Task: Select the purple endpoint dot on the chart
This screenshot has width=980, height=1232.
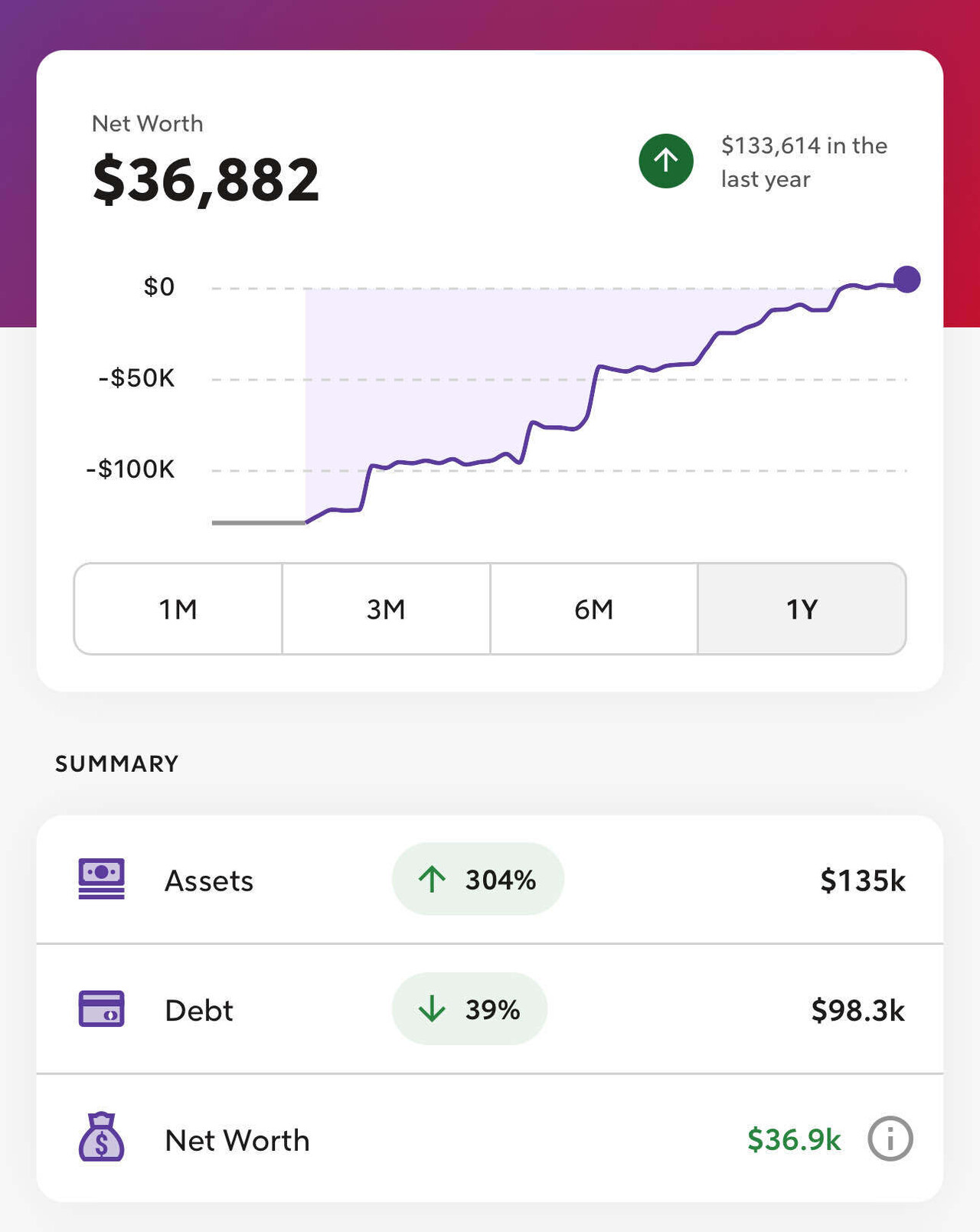Action: [906, 280]
